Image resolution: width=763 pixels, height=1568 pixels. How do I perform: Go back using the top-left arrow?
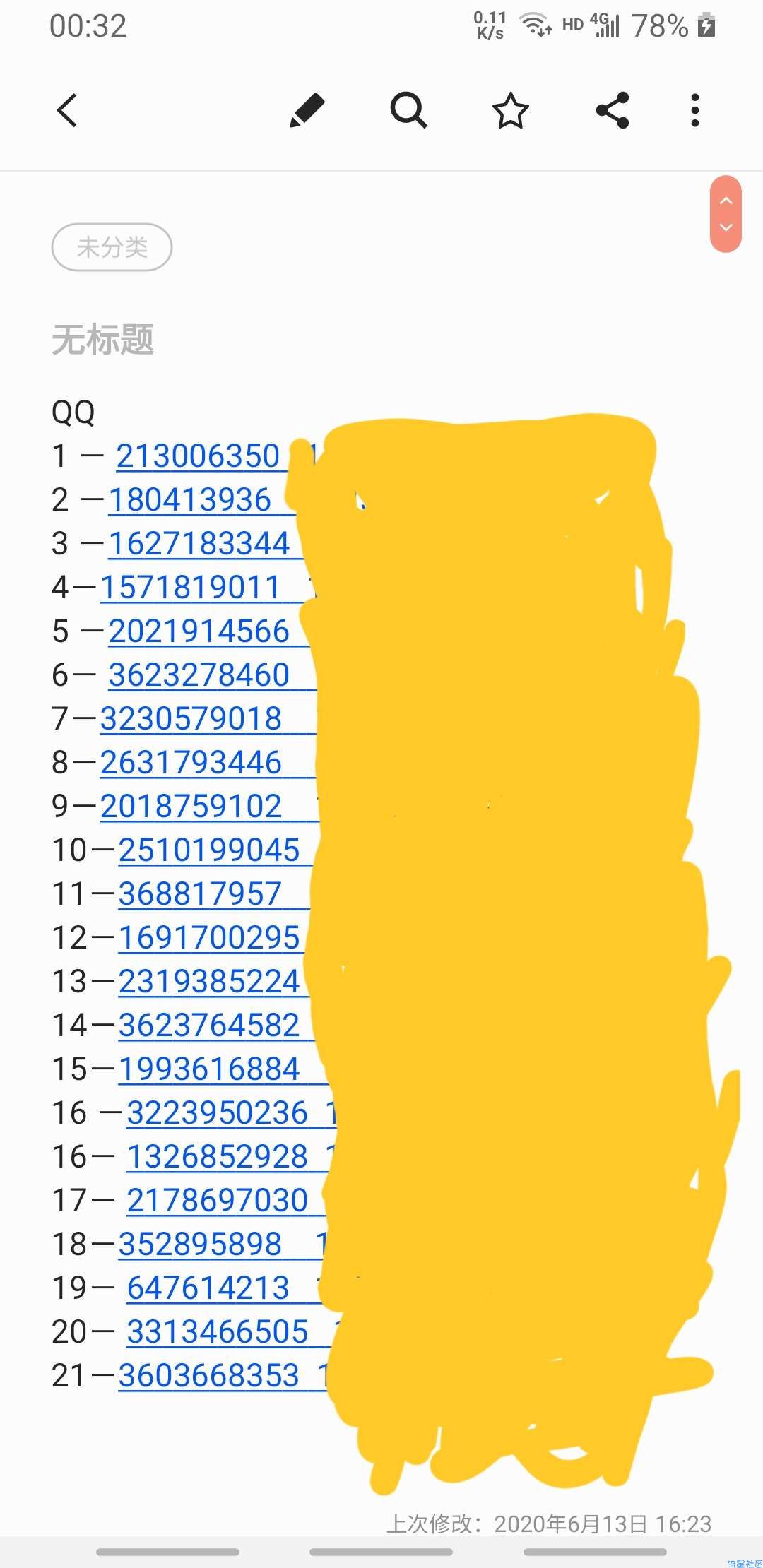pos(67,111)
